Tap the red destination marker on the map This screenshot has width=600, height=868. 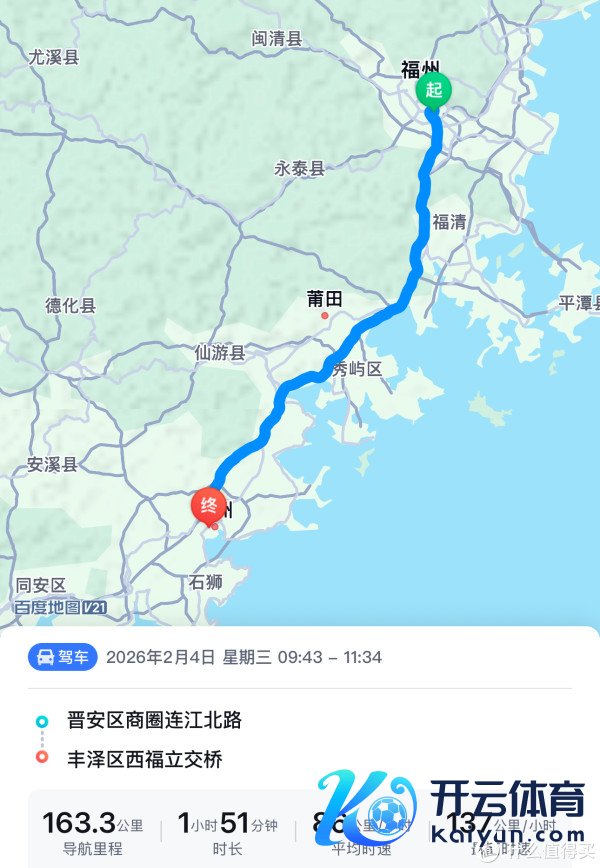tap(209, 505)
